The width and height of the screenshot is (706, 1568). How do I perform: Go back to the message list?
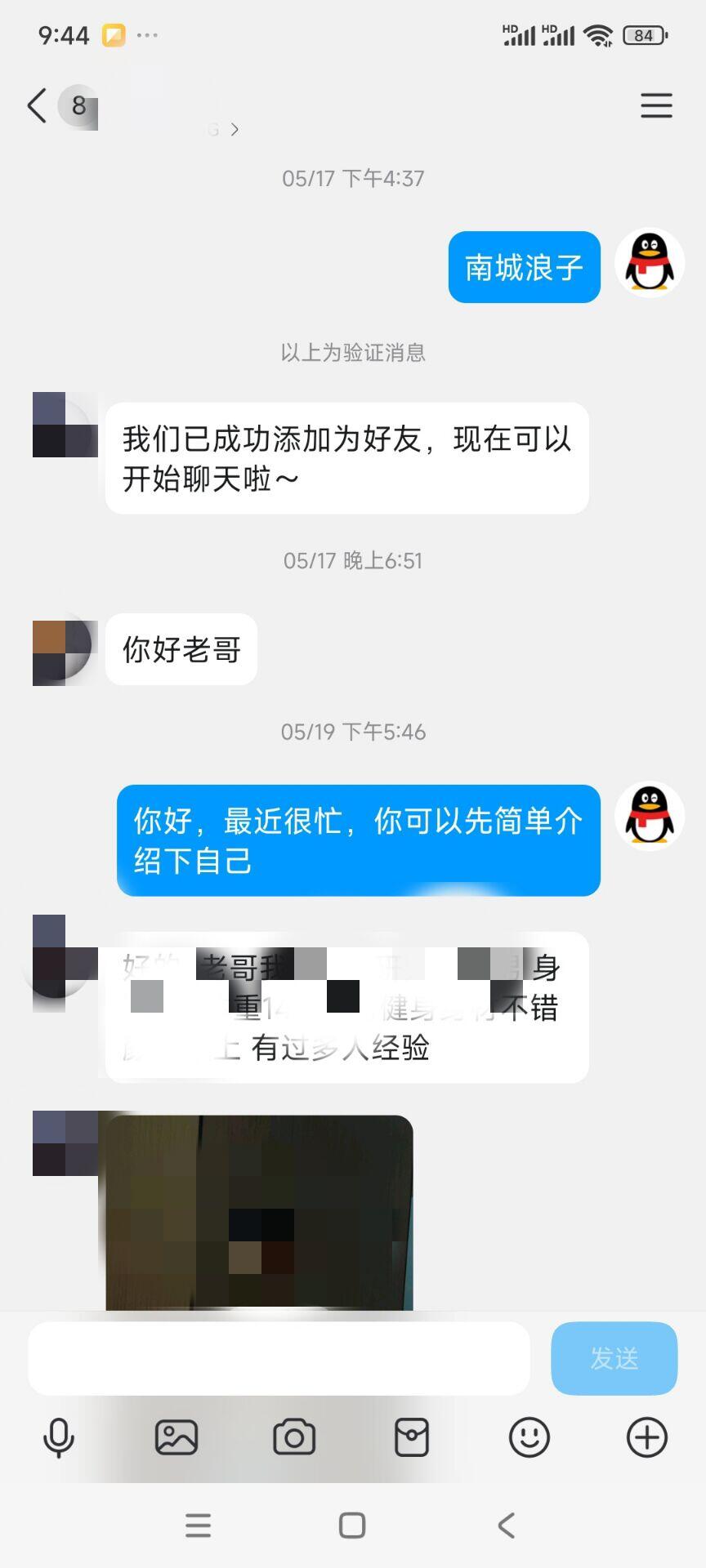[37, 106]
